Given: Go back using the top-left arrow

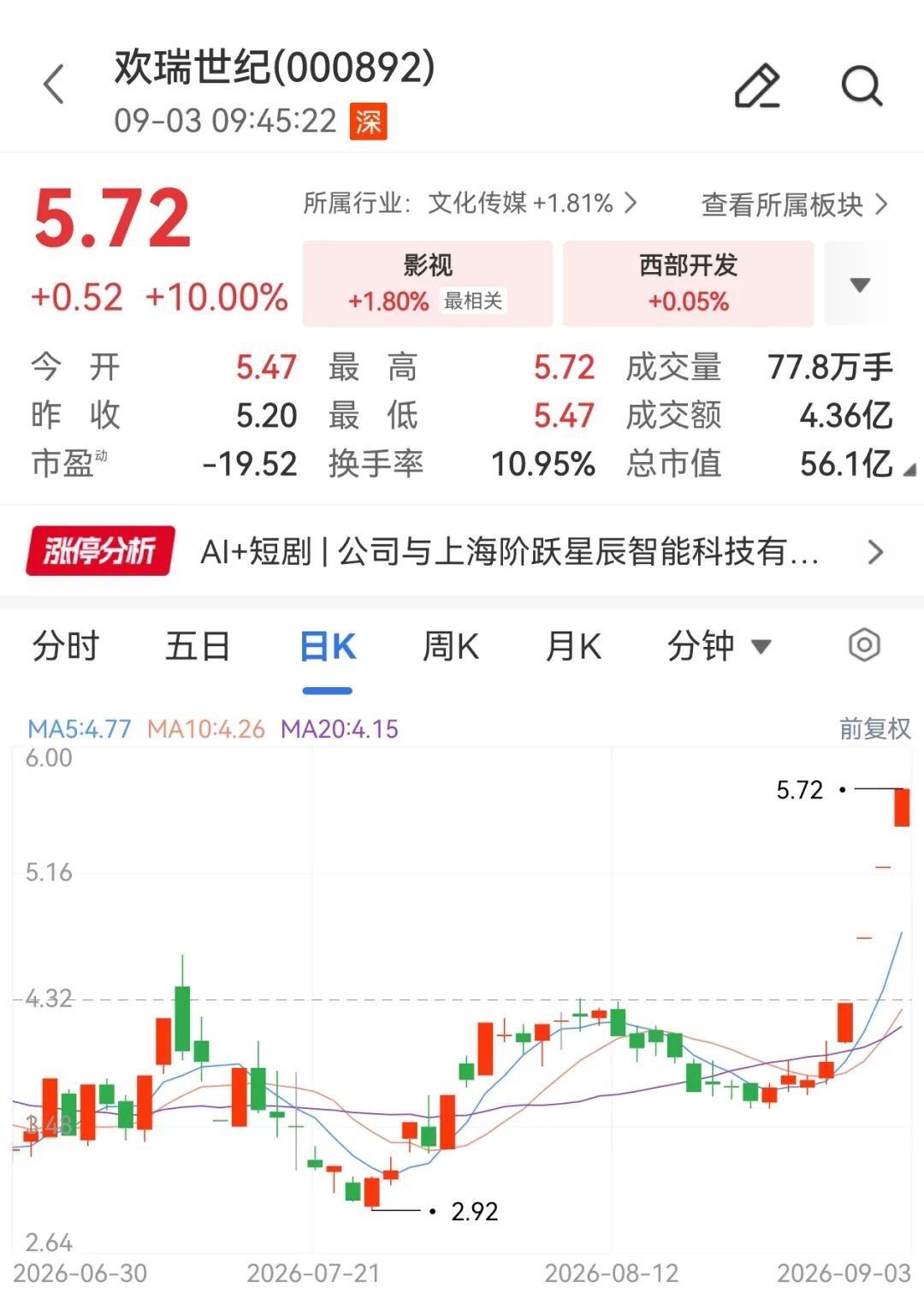Looking at the screenshot, I should point(54,85).
